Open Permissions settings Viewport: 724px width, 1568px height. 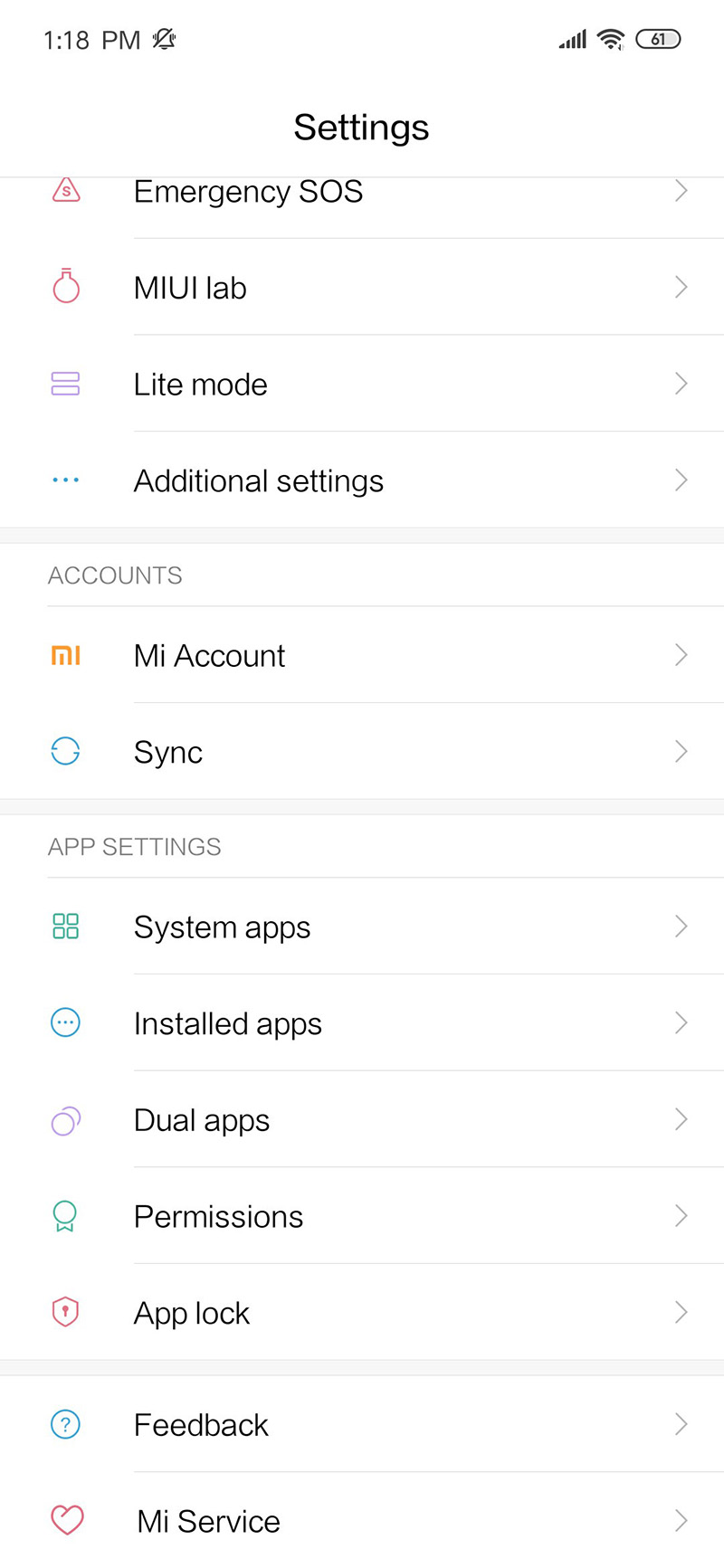(x=362, y=1217)
